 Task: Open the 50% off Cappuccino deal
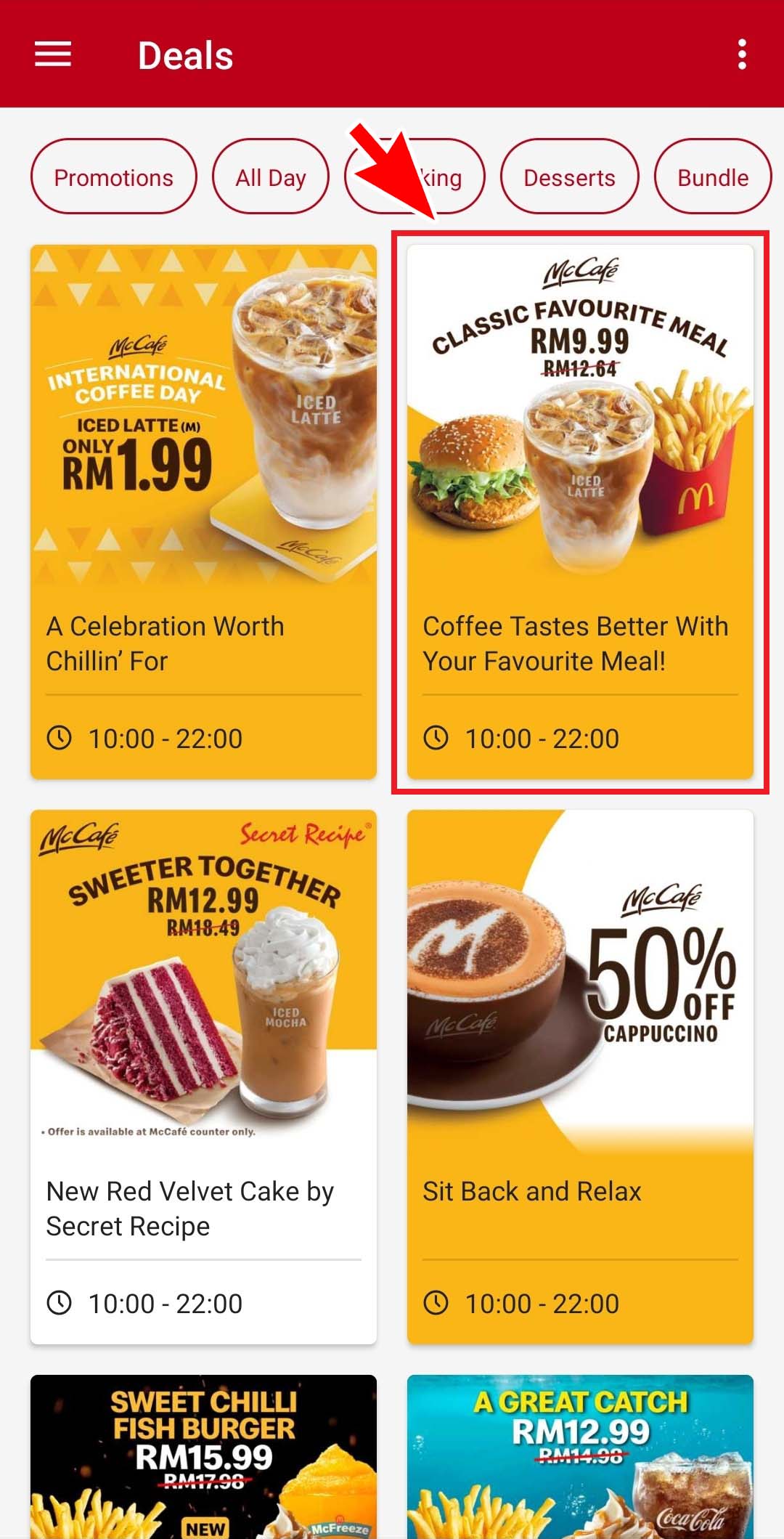580,1076
